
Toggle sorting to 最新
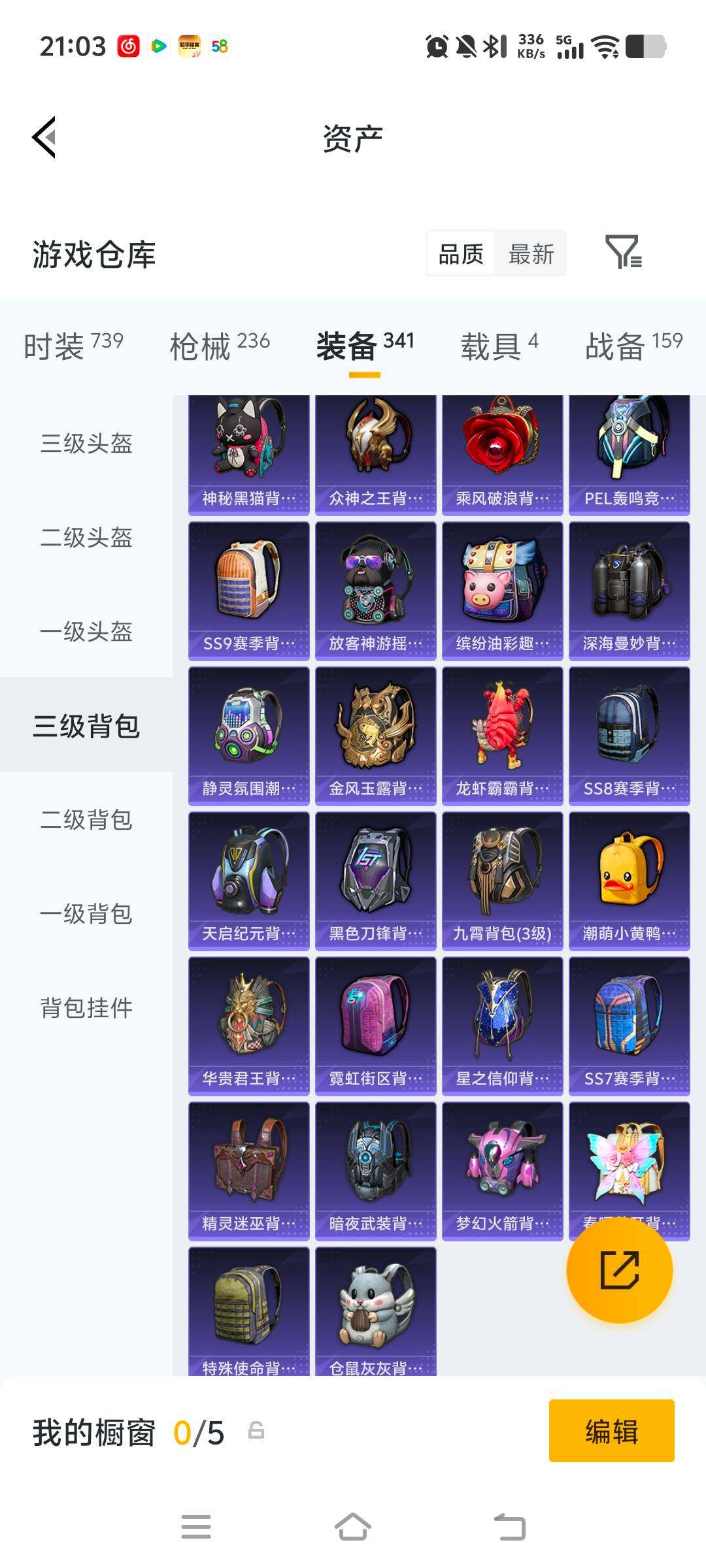[531, 254]
